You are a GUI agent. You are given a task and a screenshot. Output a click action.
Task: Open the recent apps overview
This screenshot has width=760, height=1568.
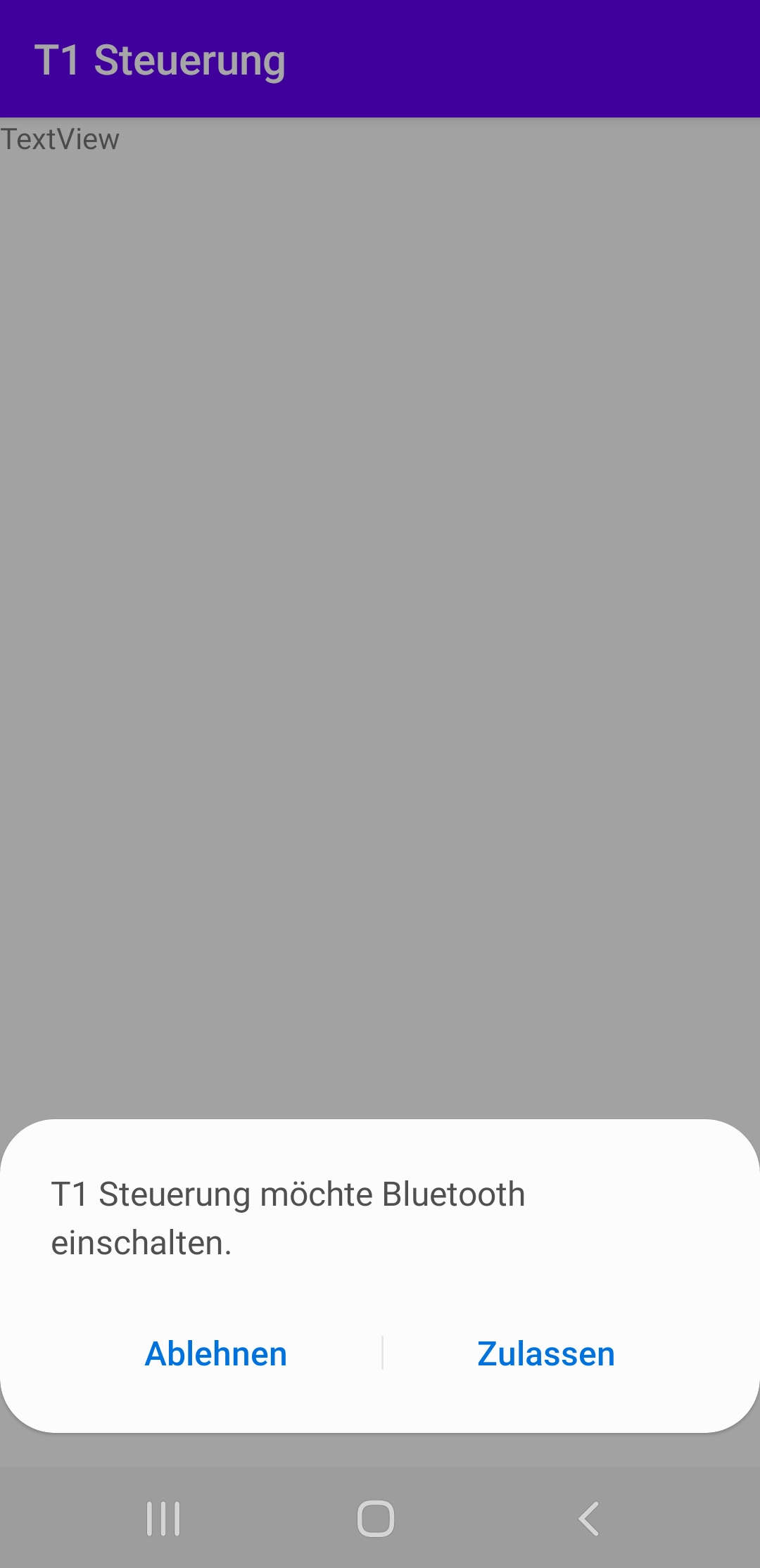click(x=163, y=1518)
